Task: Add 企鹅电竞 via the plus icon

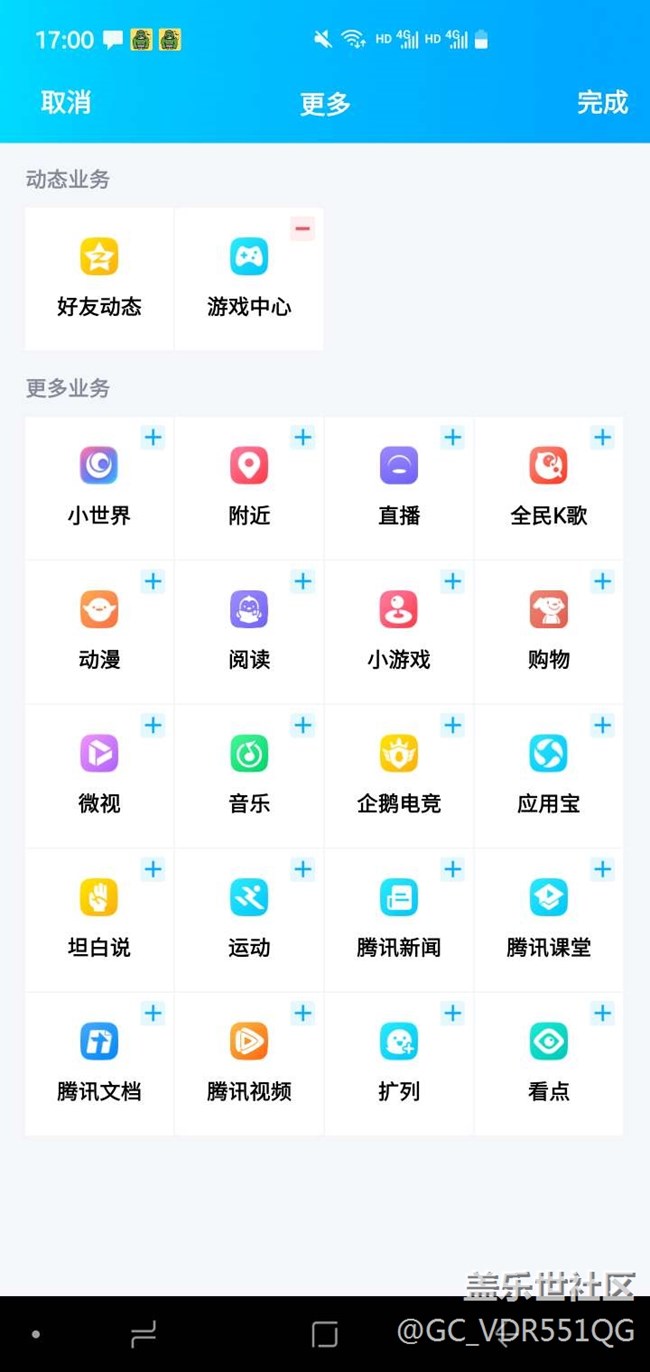Action: pyautogui.click(x=453, y=725)
